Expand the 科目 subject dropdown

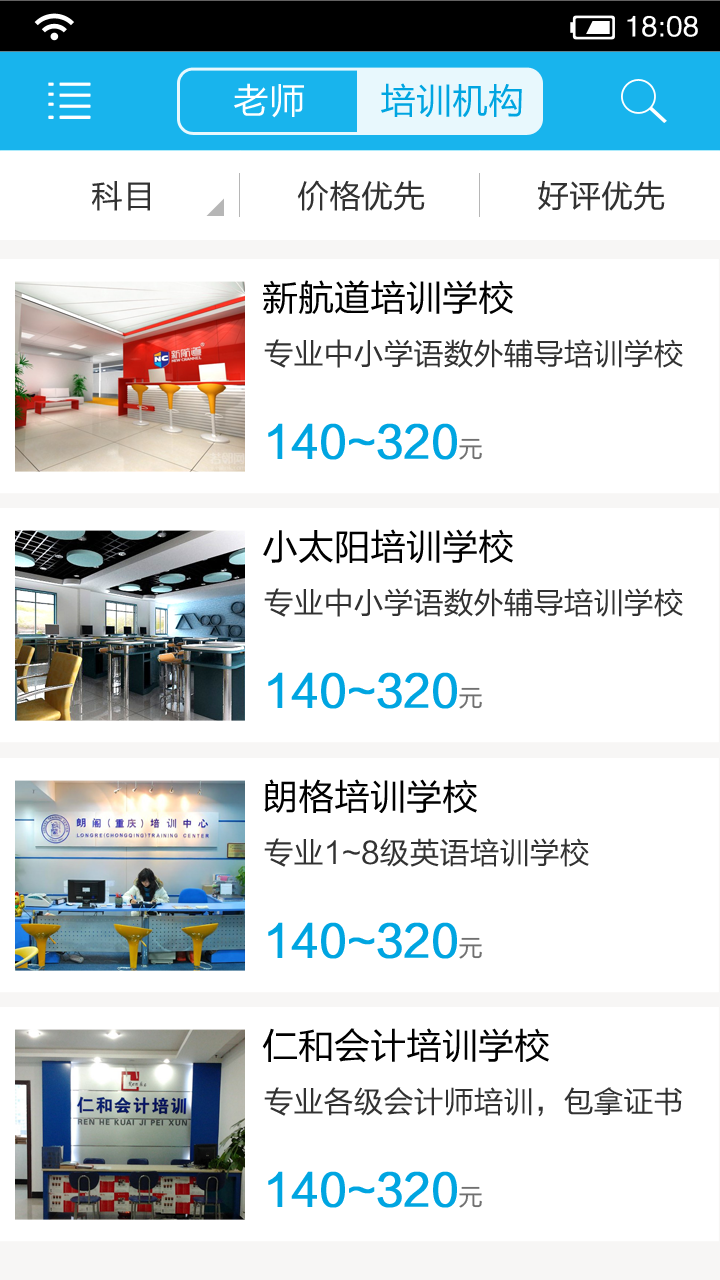coord(122,196)
